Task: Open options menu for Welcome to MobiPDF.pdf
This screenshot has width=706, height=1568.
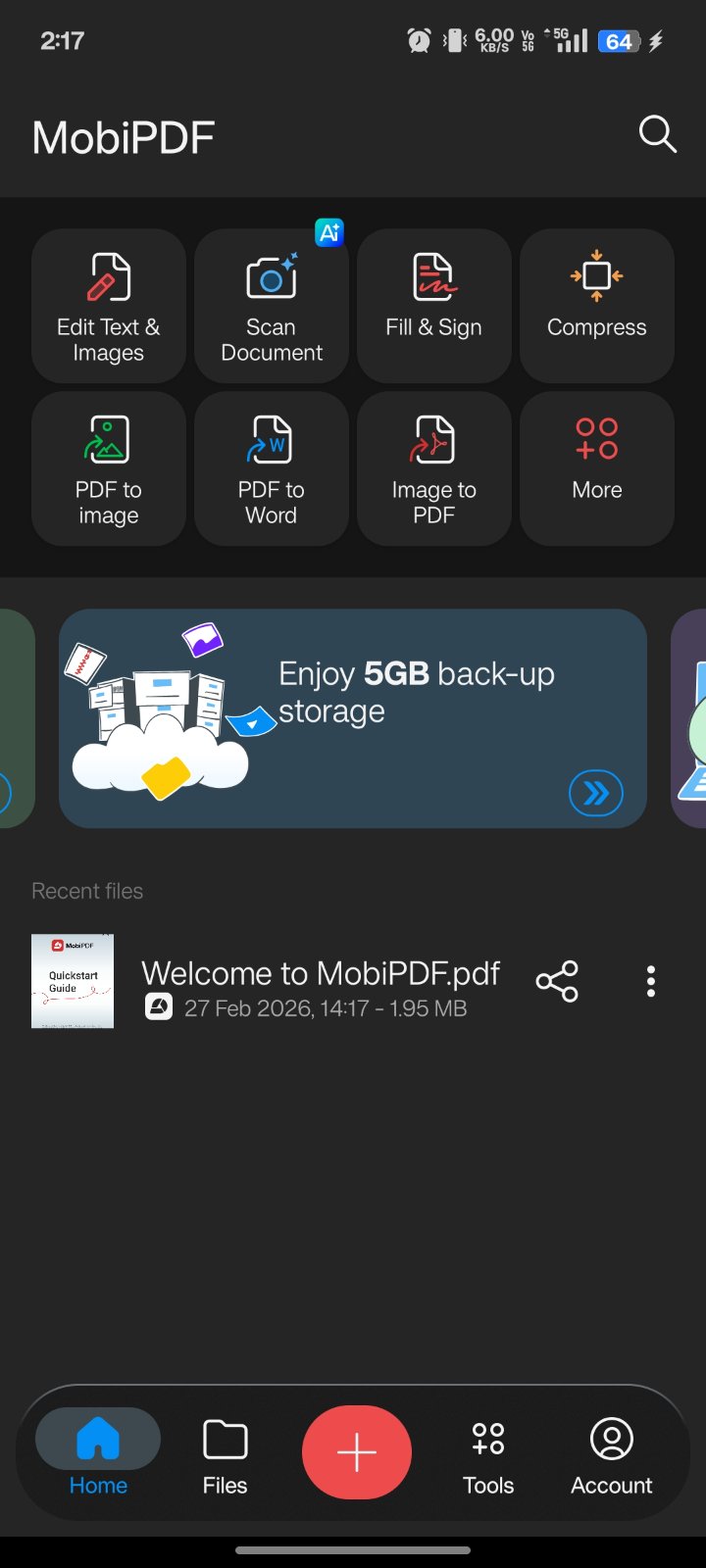Action: (x=651, y=981)
